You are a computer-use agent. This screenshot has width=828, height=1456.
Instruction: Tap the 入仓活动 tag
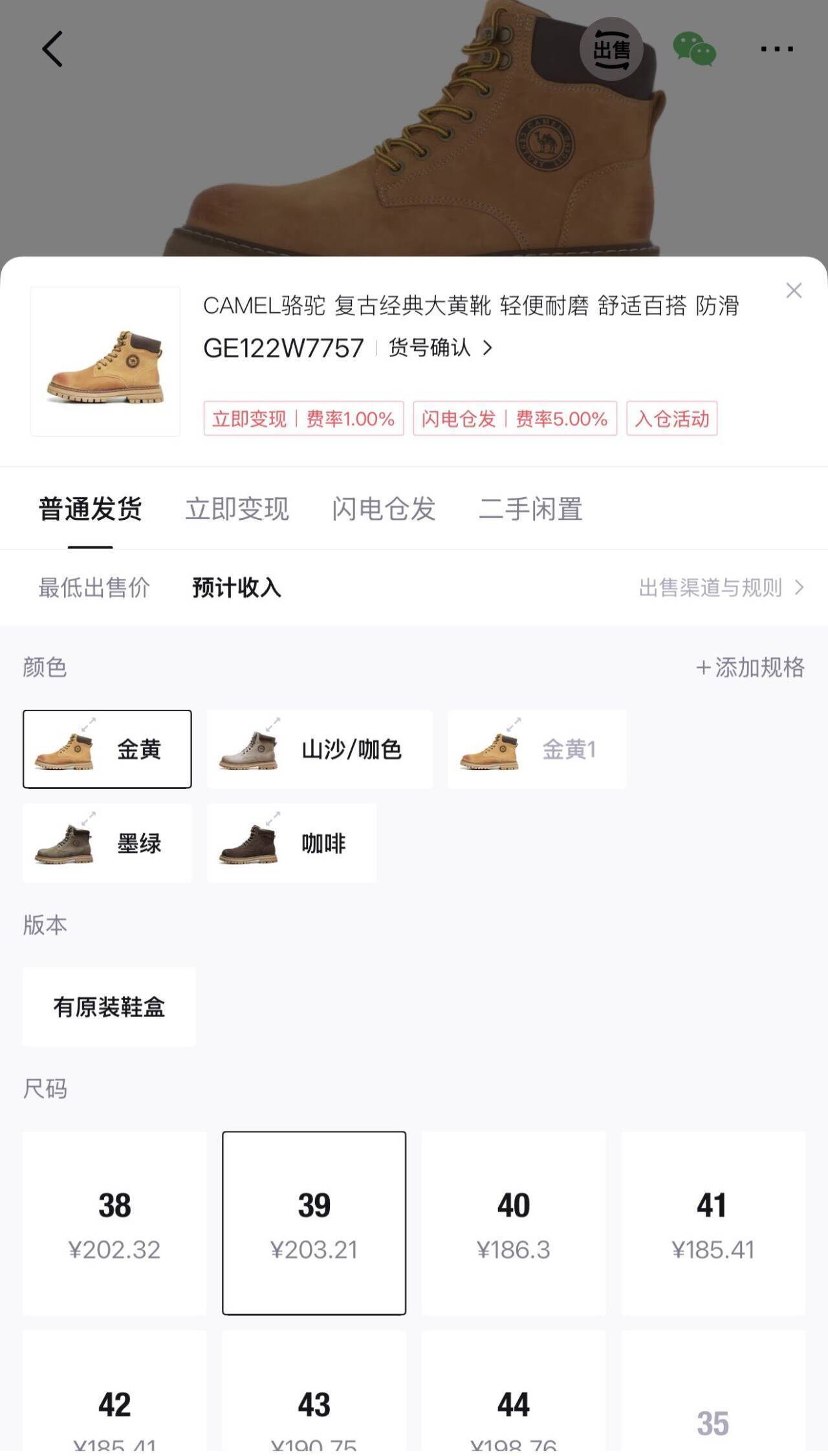click(671, 418)
